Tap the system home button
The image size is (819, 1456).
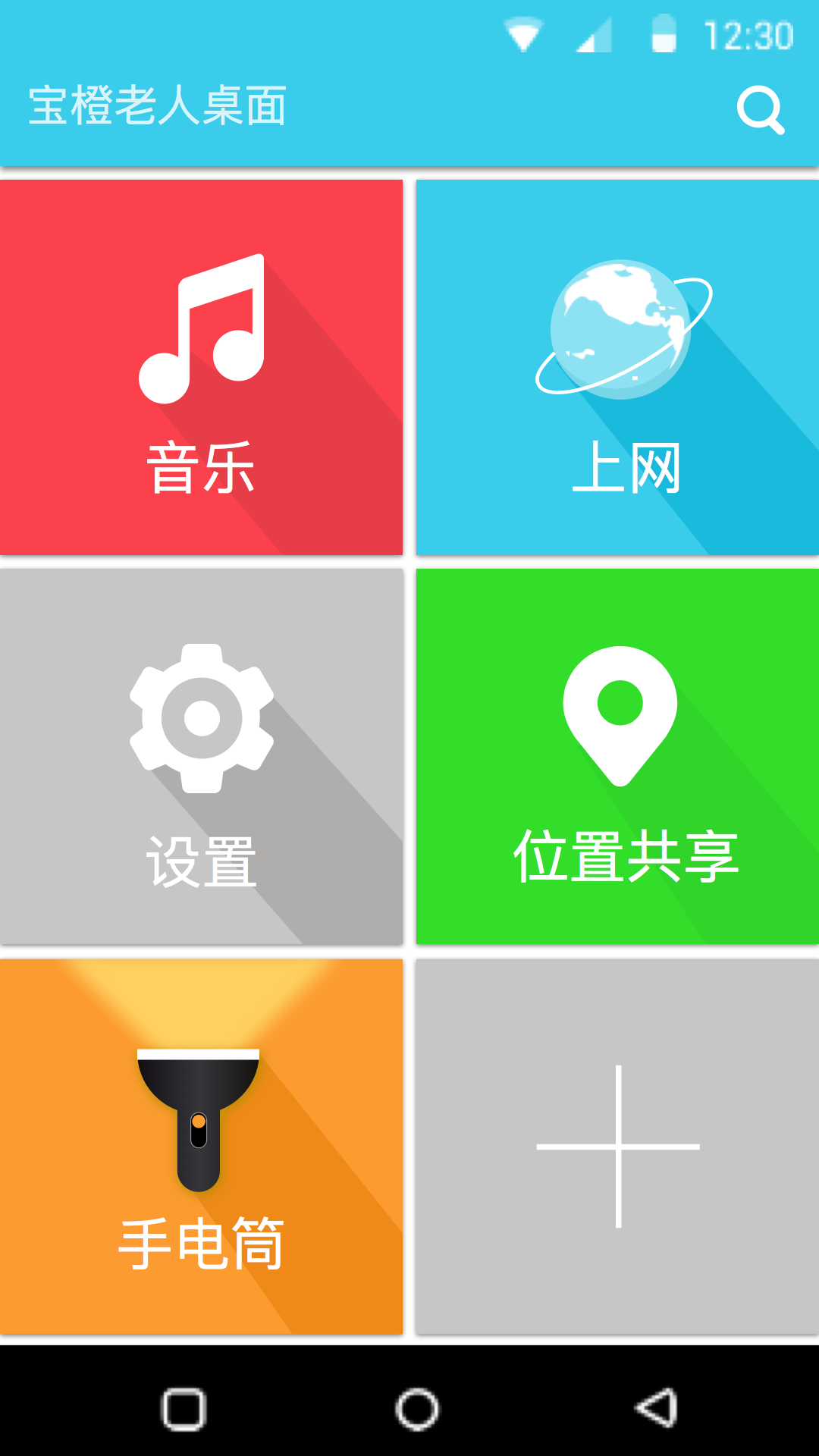coord(417,1409)
